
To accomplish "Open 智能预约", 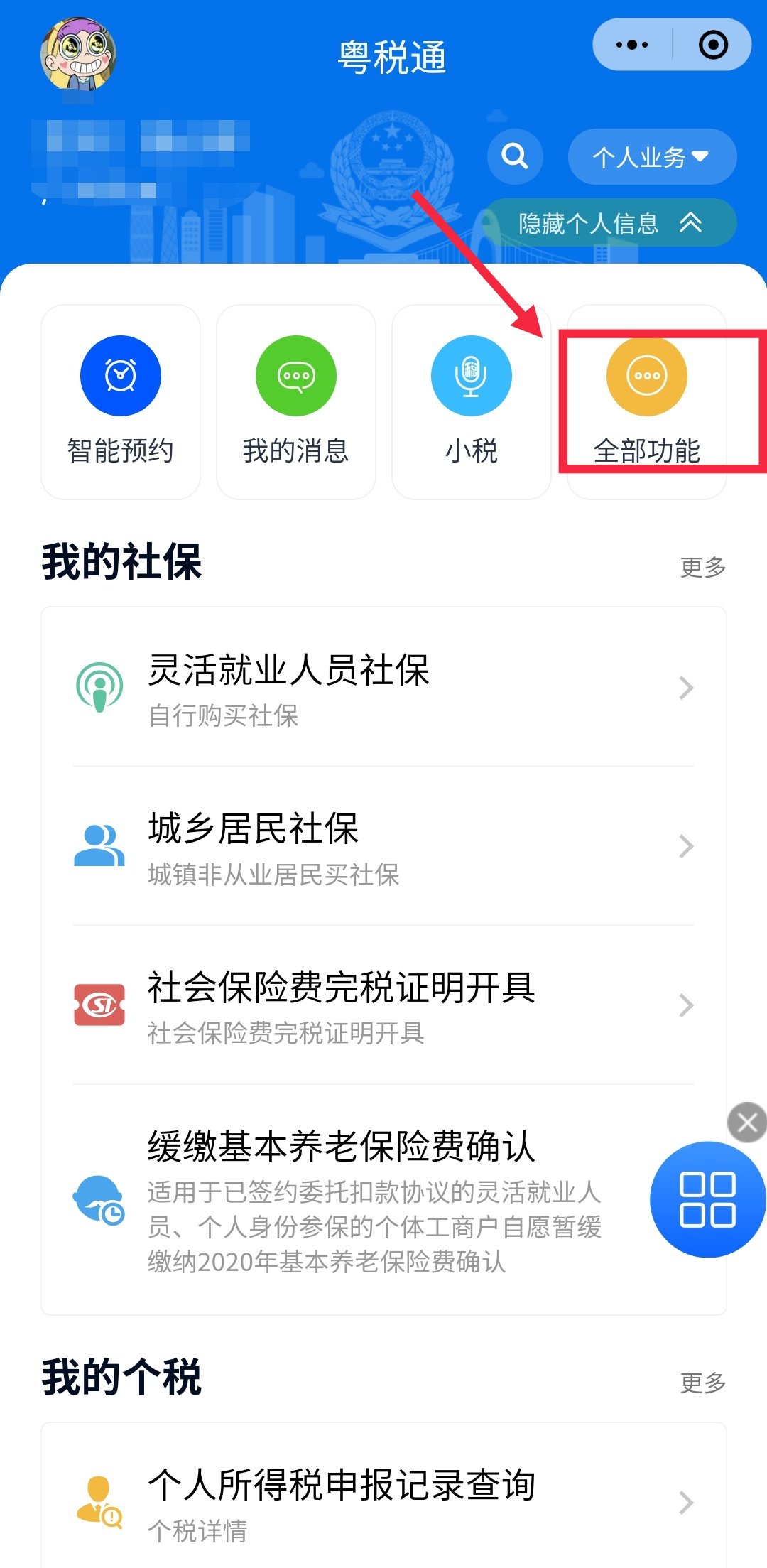I will coord(121,401).
